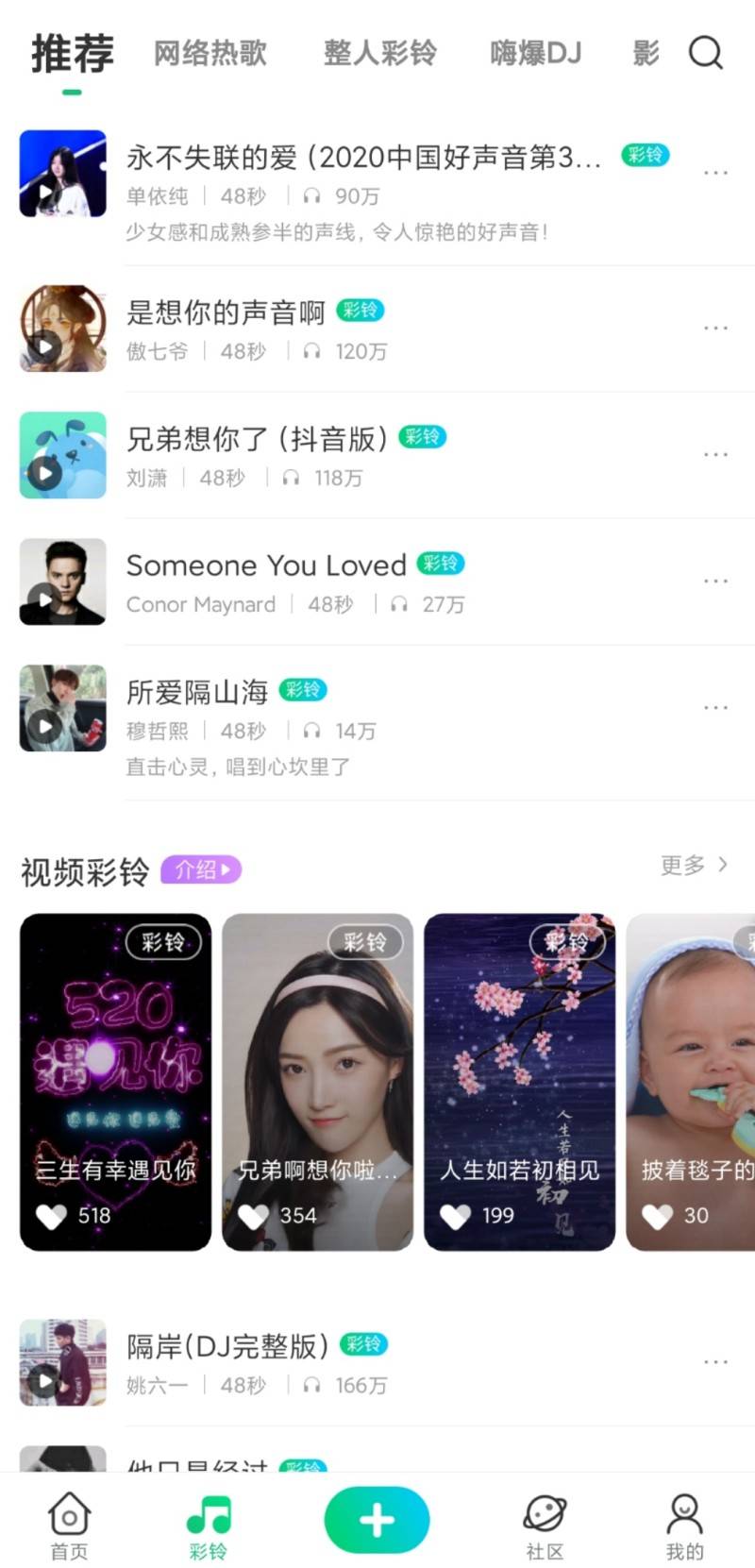This screenshot has height=1568, width=755.
Task: Switch to the 社区 tab
Action: coord(545,1526)
